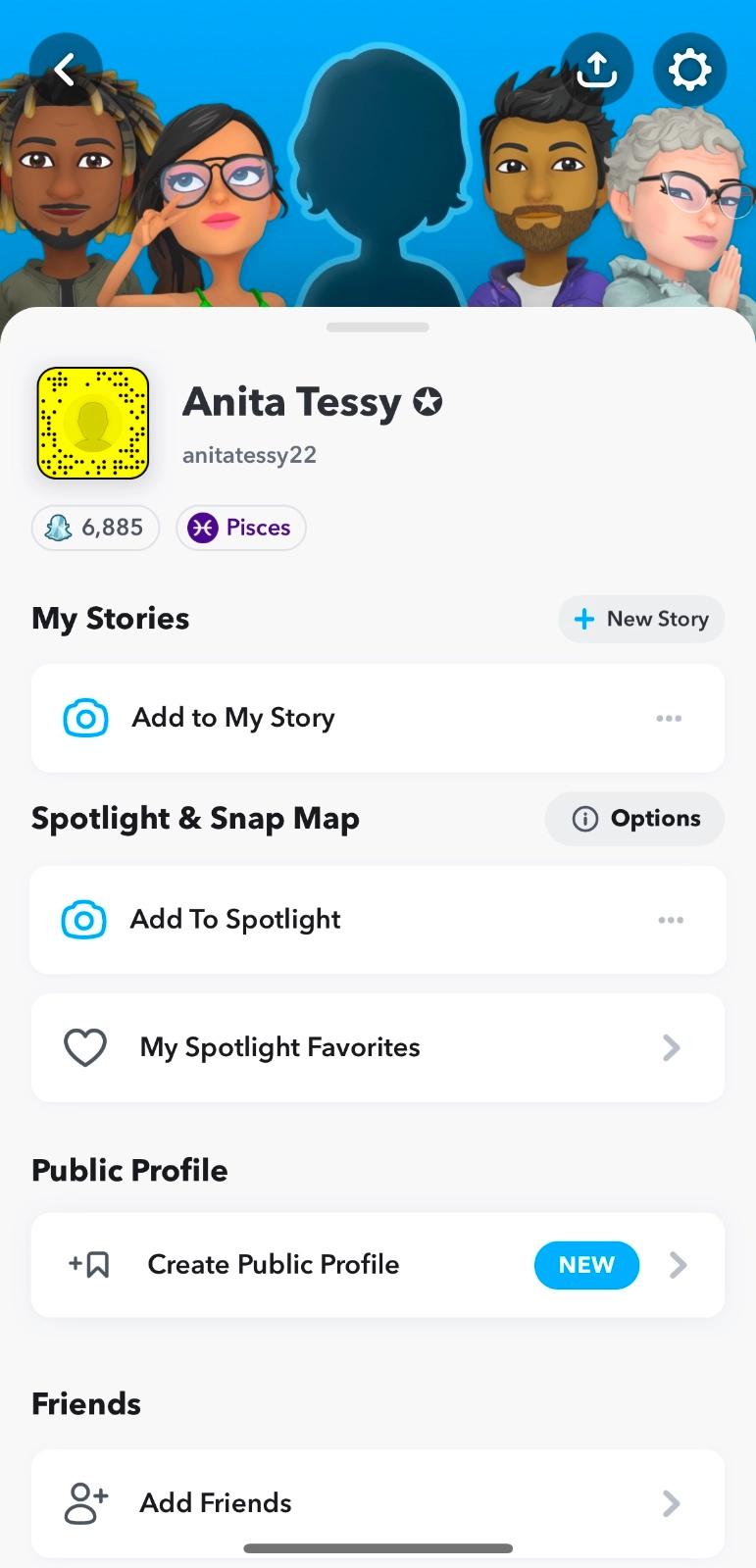Open more options for My Story
Image resolution: width=756 pixels, height=1568 pixels.
pyautogui.click(x=669, y=719)
